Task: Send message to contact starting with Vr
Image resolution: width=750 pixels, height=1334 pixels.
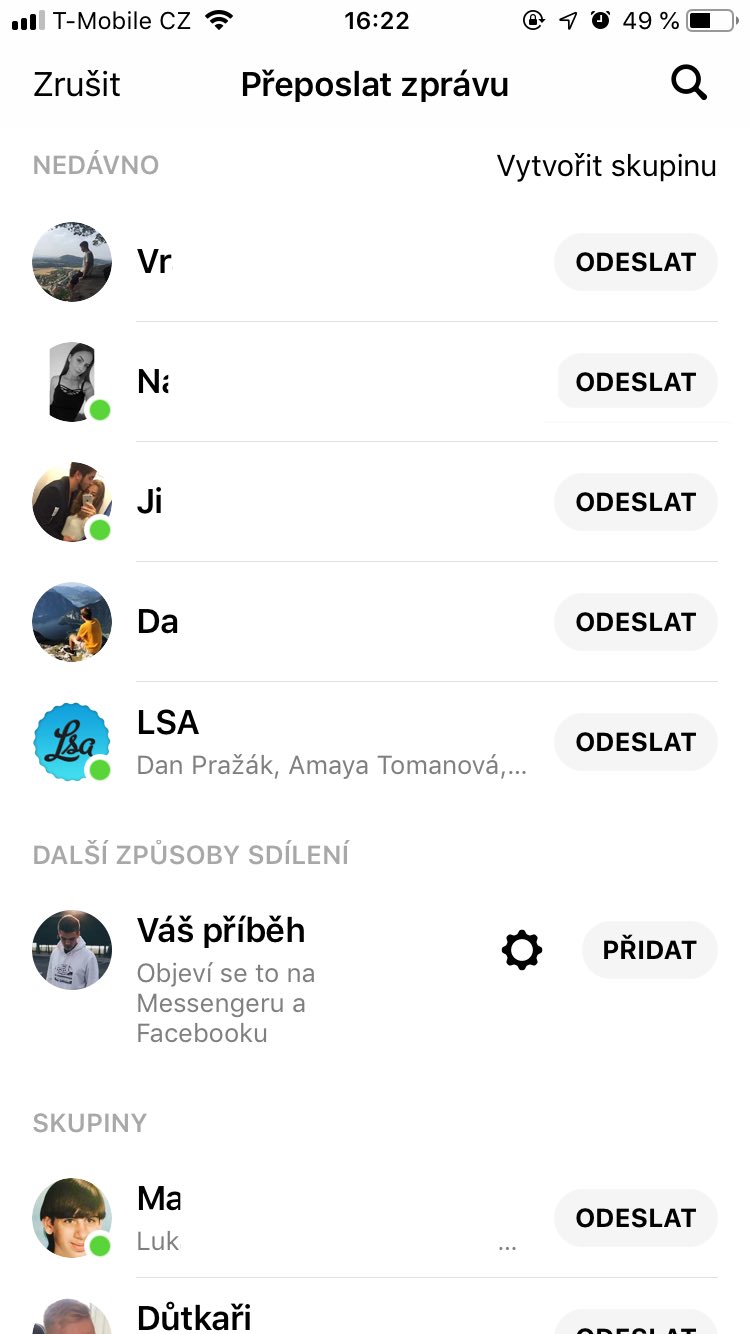Action: 636,262
